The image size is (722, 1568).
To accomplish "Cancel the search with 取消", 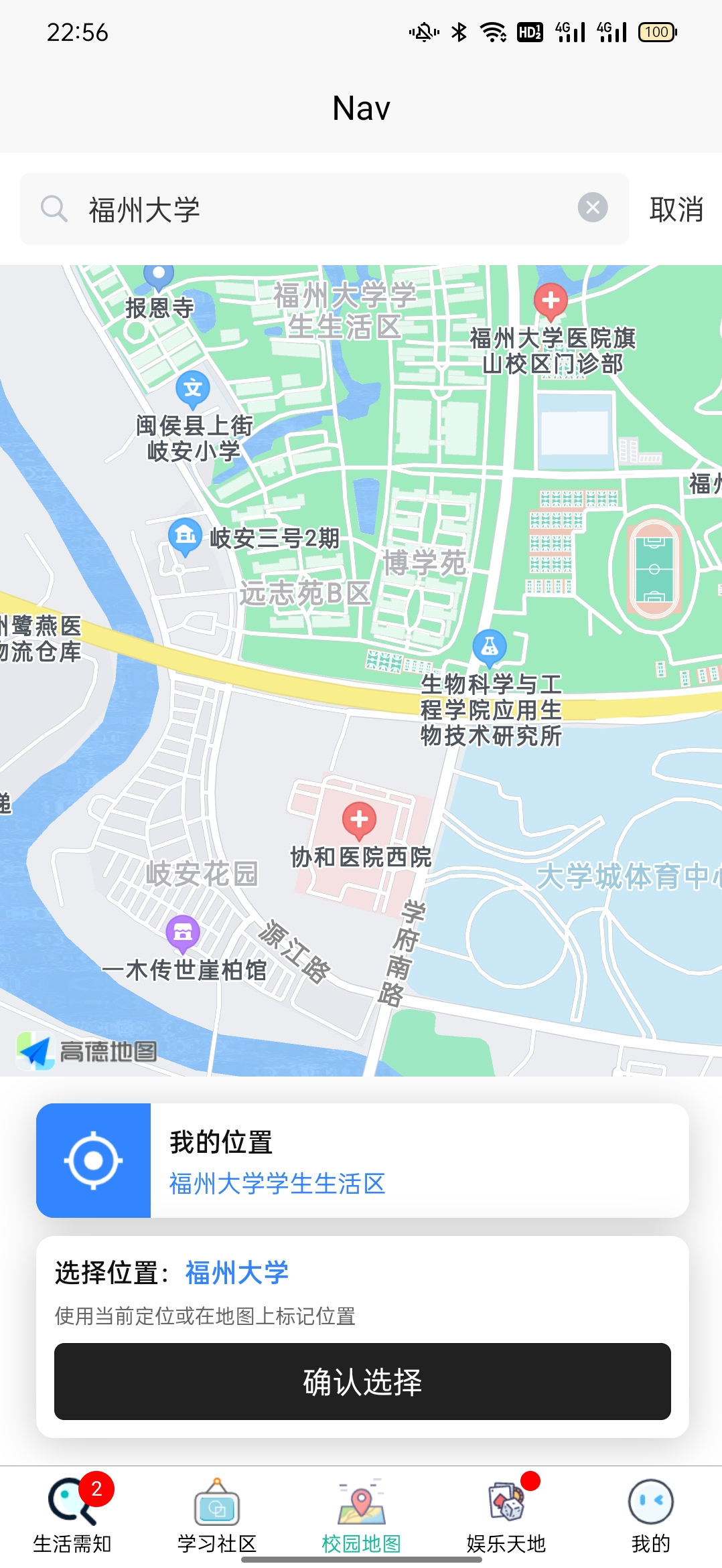I will point(676,210).
